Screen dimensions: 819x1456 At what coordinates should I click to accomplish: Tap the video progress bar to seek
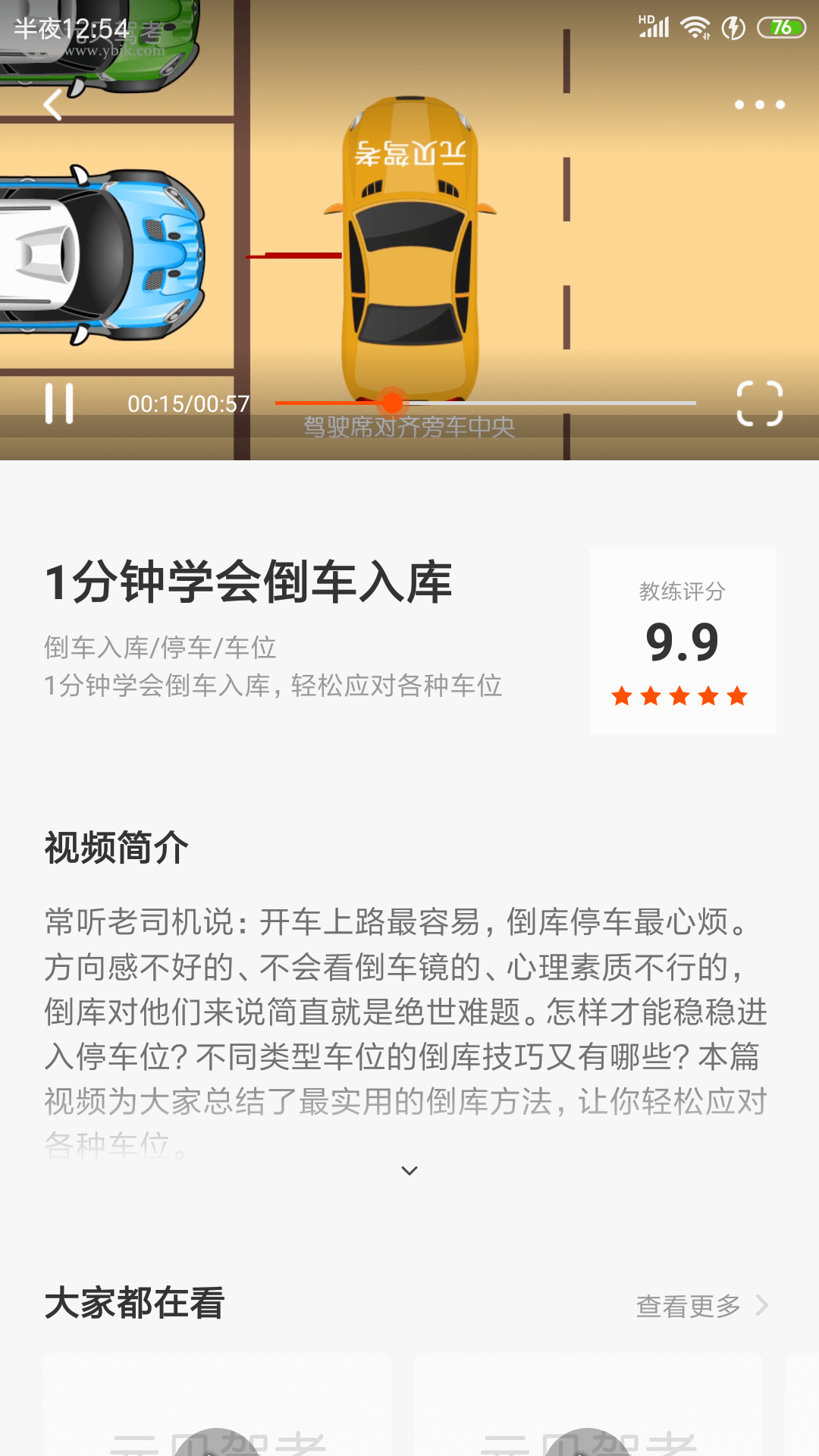click(x=485, y=403)
